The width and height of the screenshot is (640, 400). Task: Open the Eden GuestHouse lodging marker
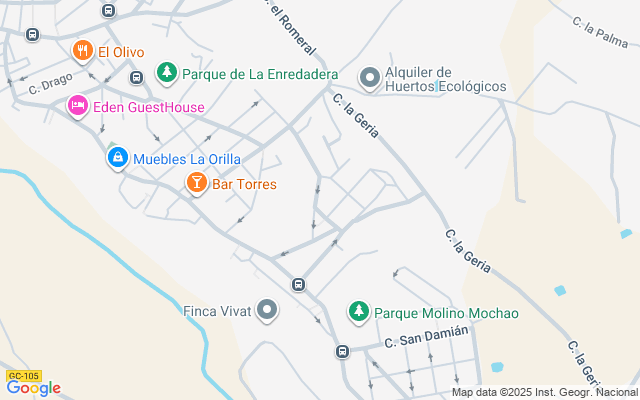pyautogui.click(x=78, y=106)
